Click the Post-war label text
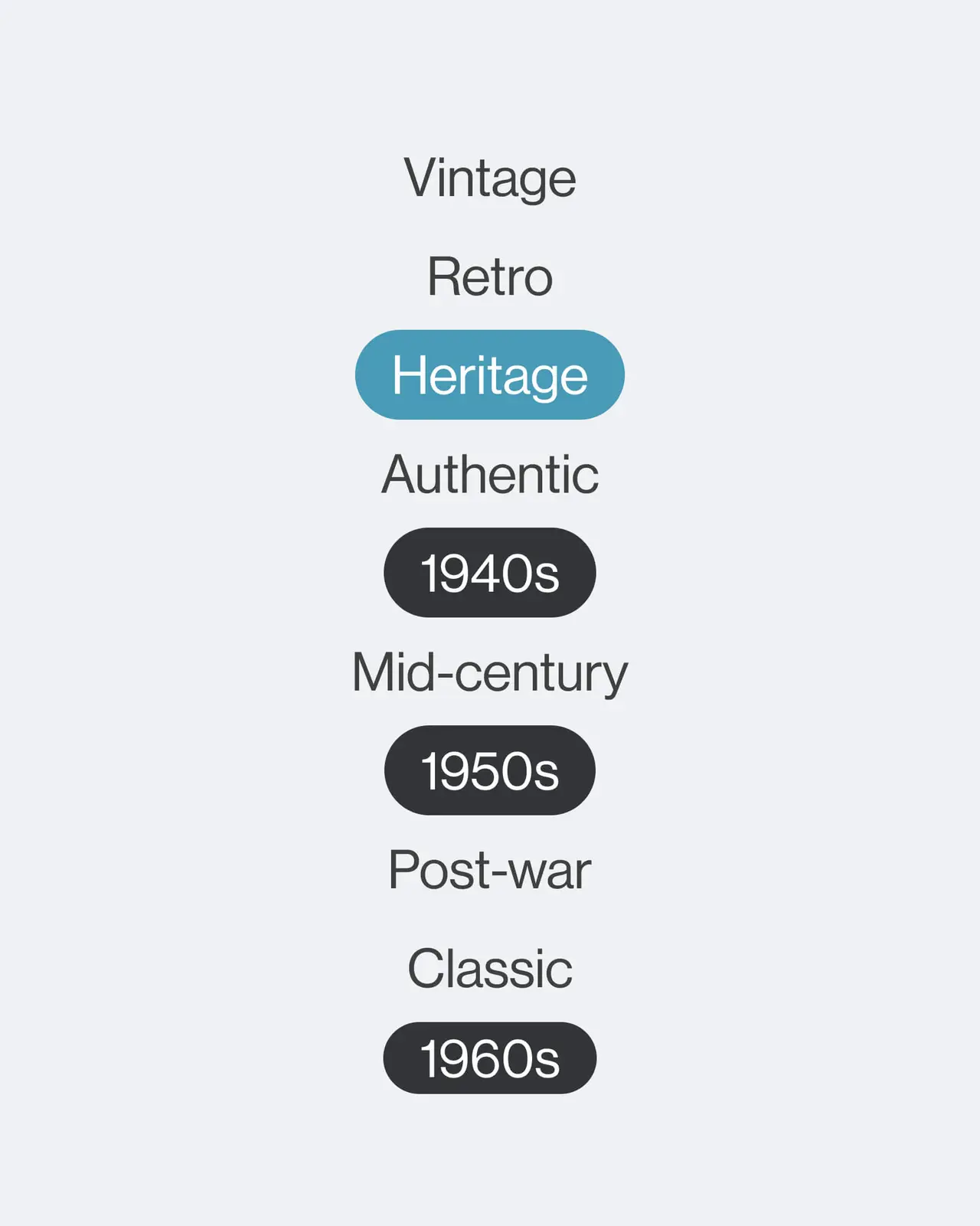Screen dimensions: 980x1226 [x=489, y=870]
